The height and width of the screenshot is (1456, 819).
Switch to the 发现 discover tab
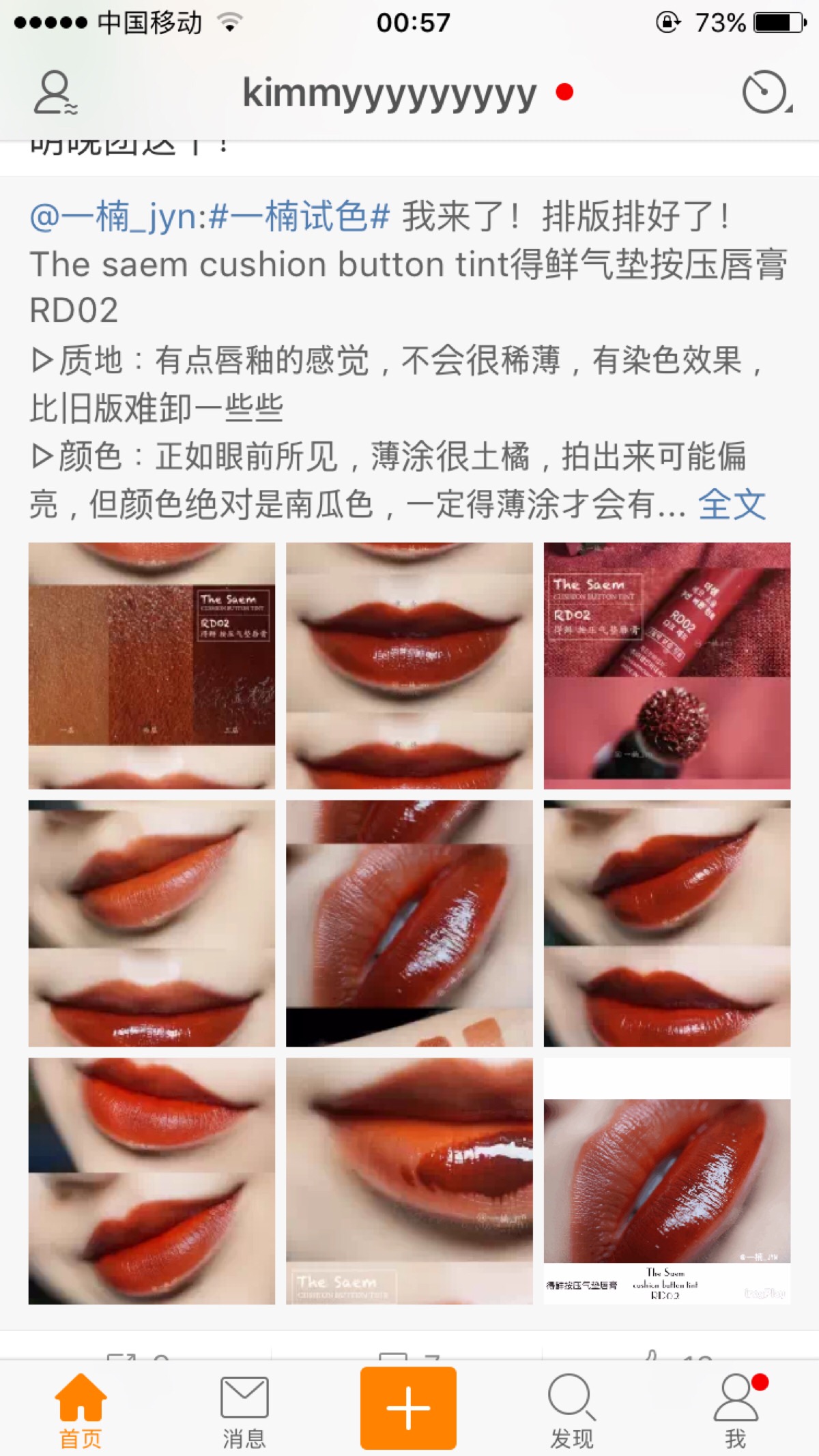tap(572, 1410)
